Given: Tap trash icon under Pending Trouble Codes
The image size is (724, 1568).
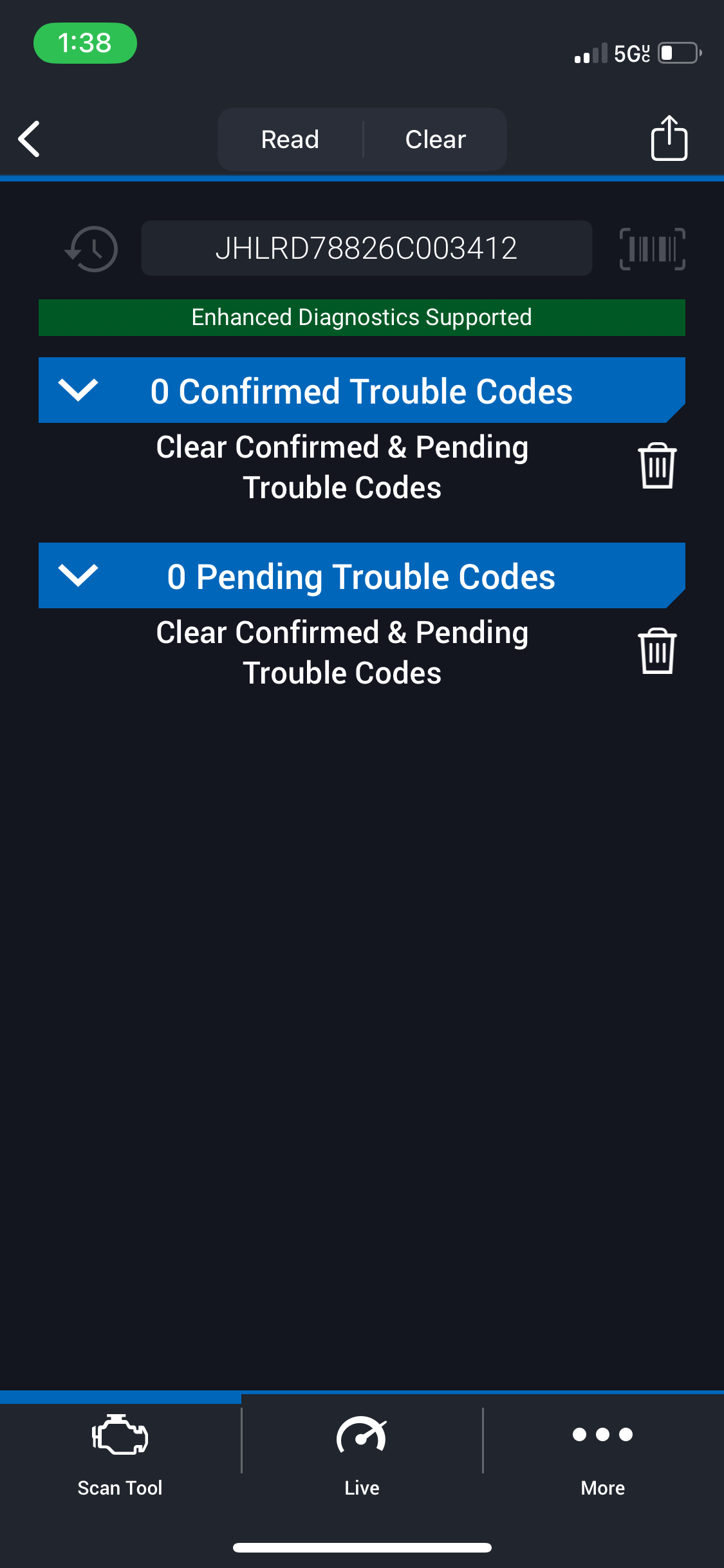Looking at the screenshot, I should pos(657,651).
